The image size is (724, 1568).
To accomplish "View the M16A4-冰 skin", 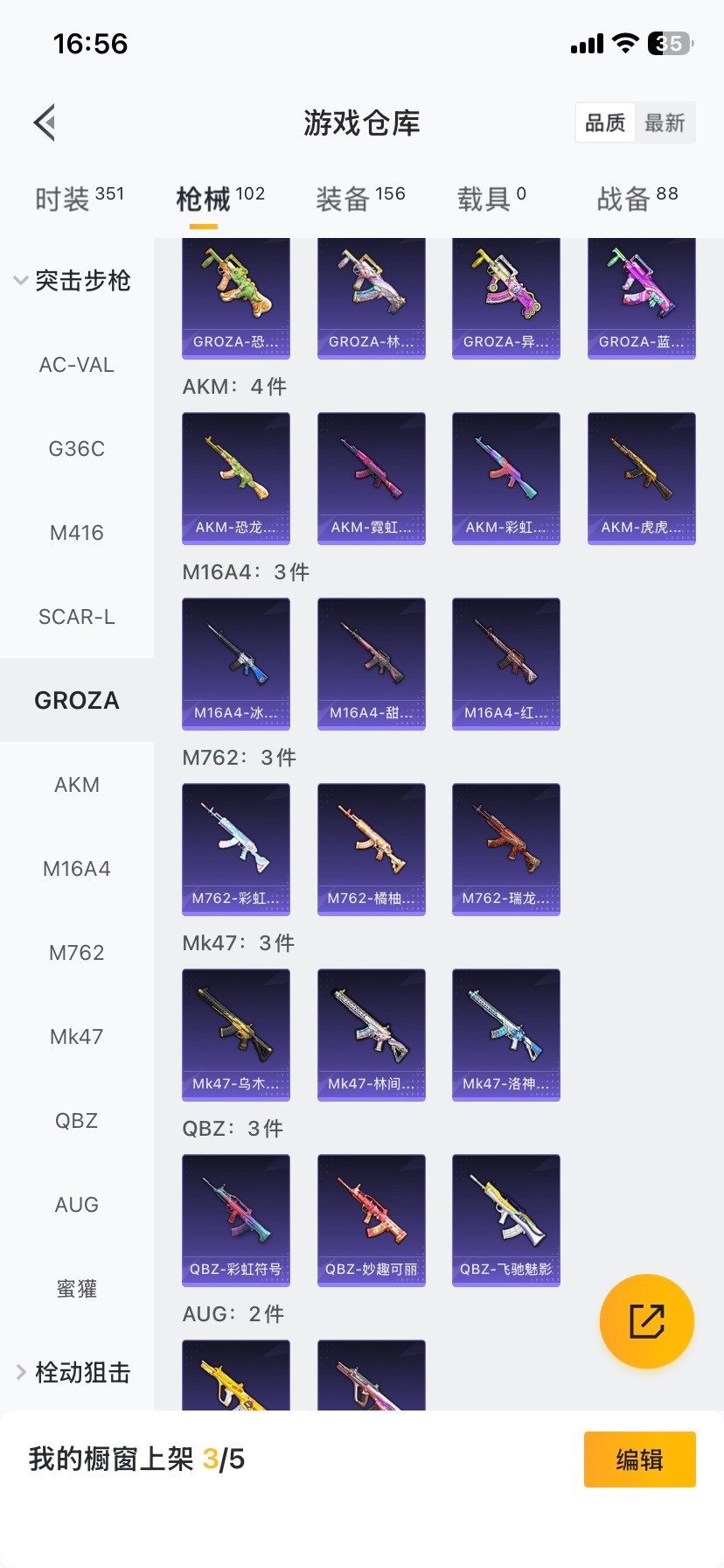I will pyautogui.click(x=236, y=663).
